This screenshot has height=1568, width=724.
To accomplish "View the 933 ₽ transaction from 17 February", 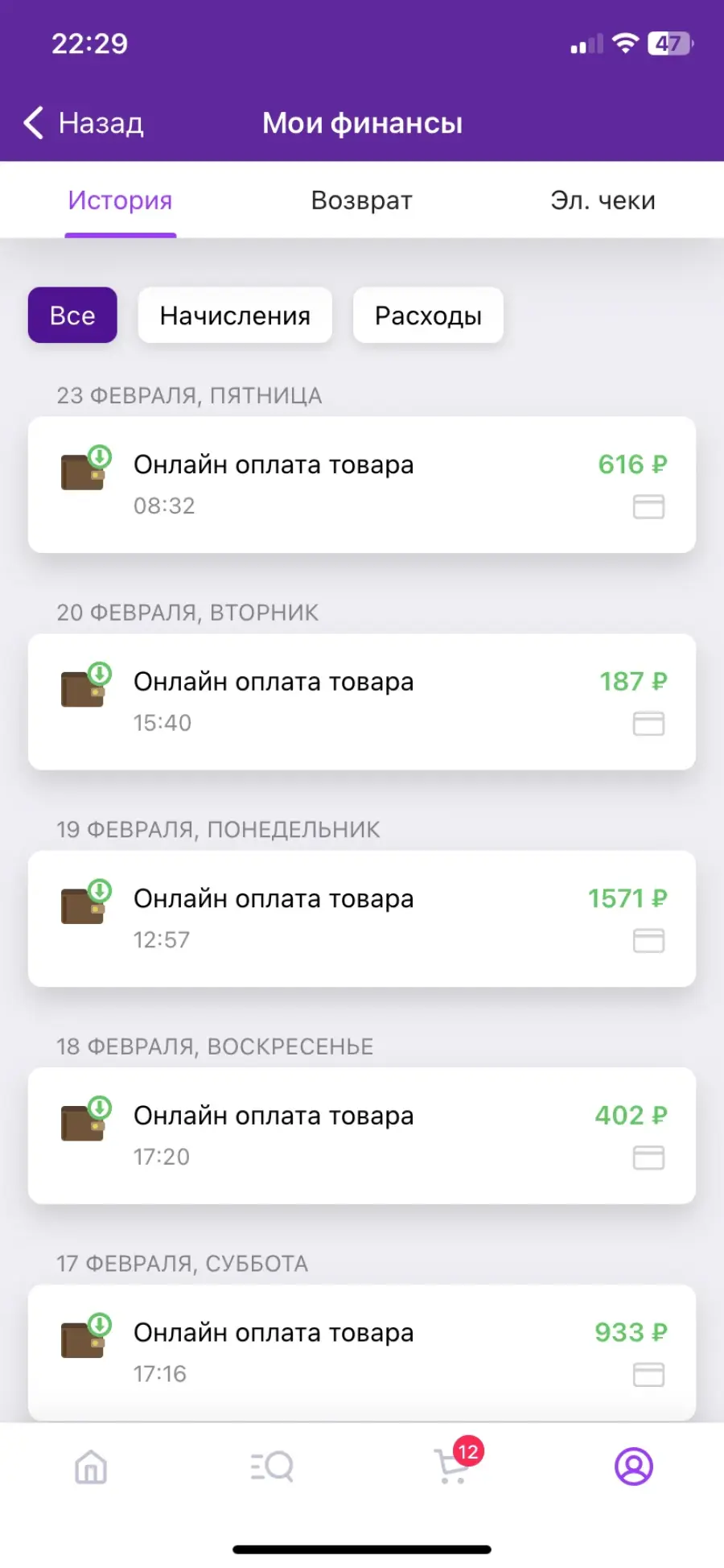I will (362, 1352).
